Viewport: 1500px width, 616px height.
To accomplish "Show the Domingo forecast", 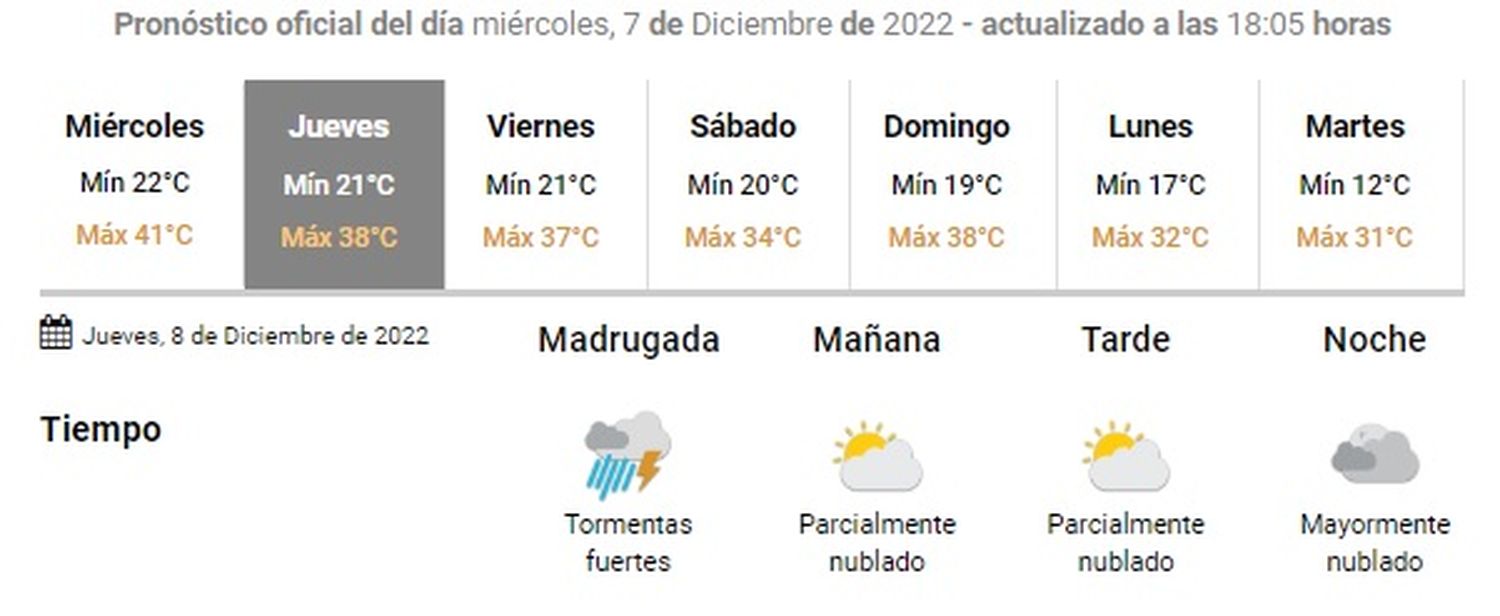I will (x=946, y=183).
